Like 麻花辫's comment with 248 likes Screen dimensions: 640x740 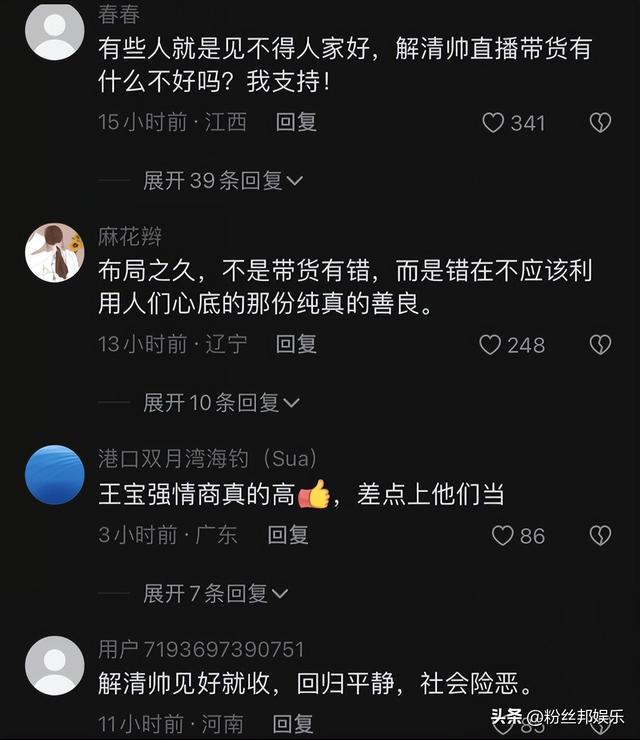point(490,345)
